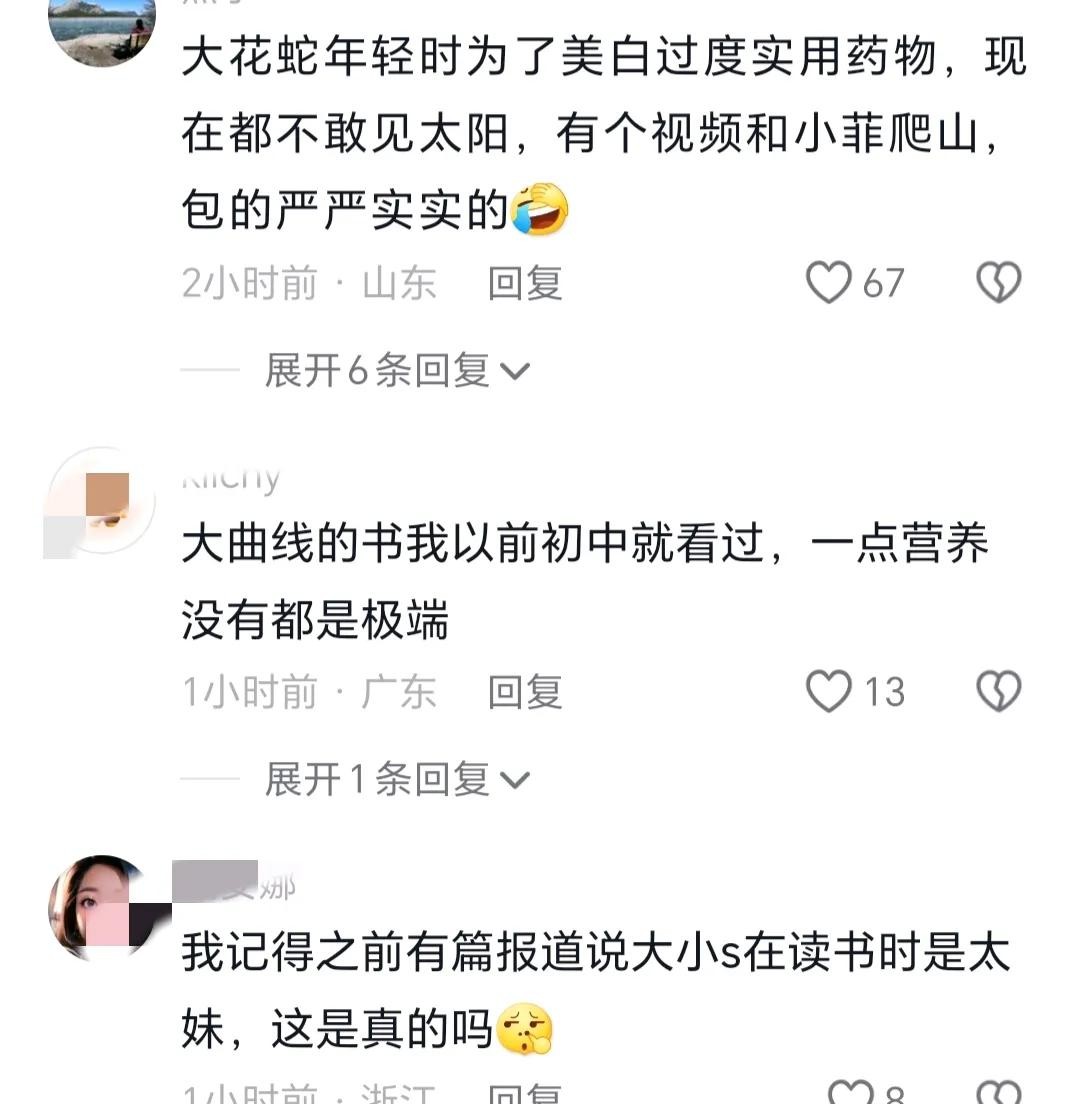Reply to the 山东 comment about 大花蛇
Screen dimensions: 1080x1104
(525, 284)
